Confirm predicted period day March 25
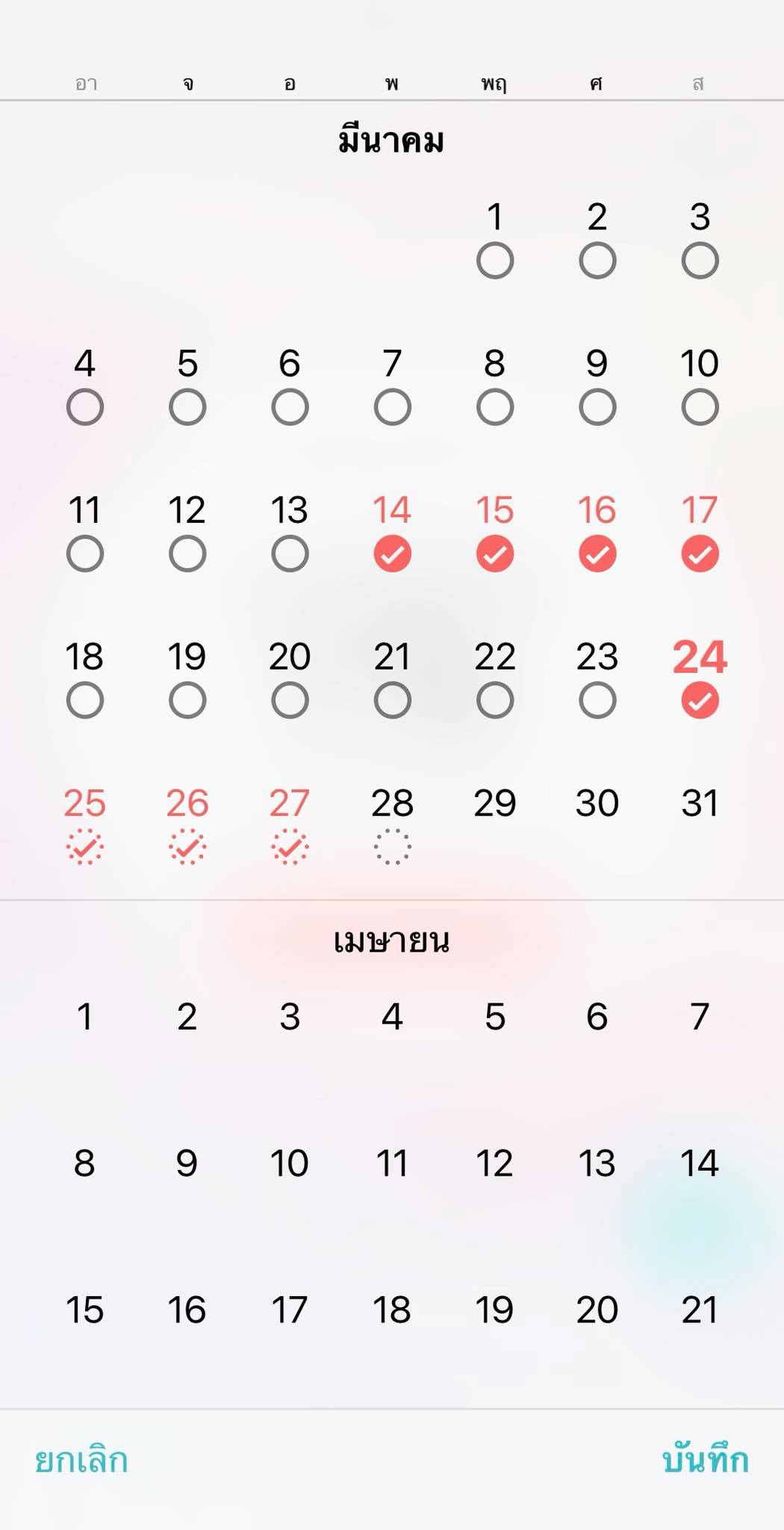The height and width of the screenshot is (1530, 784). click(x=84, y=847)
